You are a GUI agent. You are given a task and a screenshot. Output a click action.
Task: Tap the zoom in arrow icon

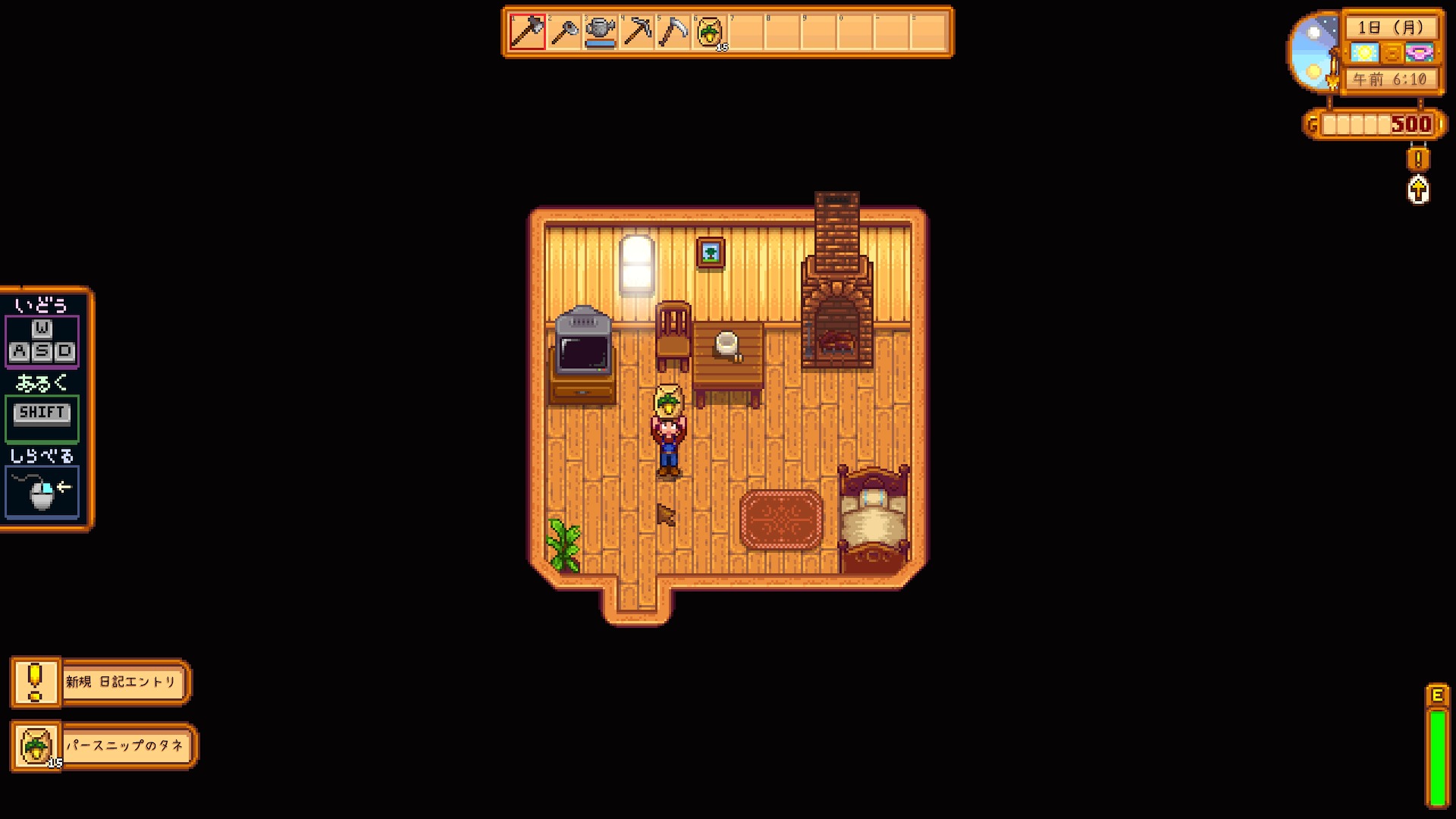[1418, 190]
